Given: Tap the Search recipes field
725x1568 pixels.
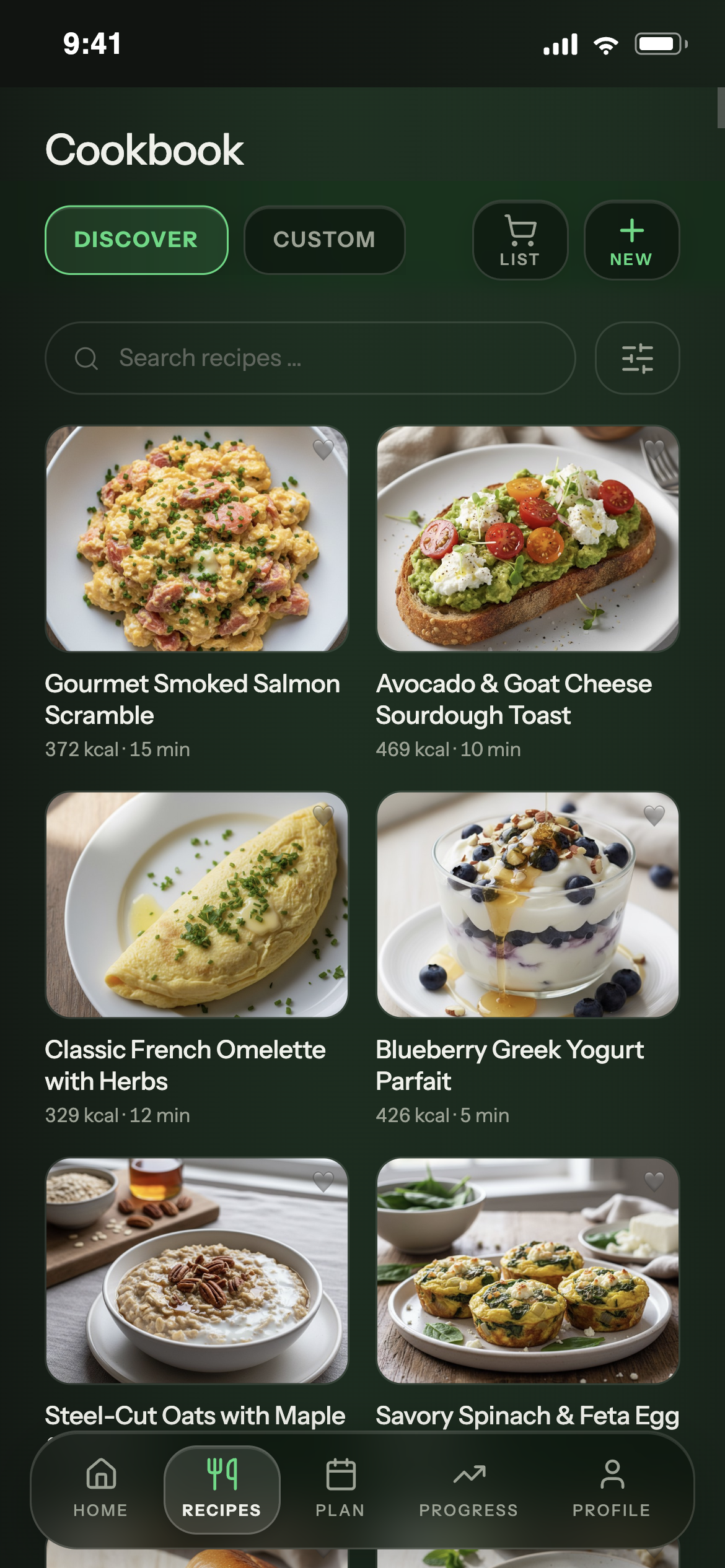Looking at the screenshot, I should pos(310,358).
